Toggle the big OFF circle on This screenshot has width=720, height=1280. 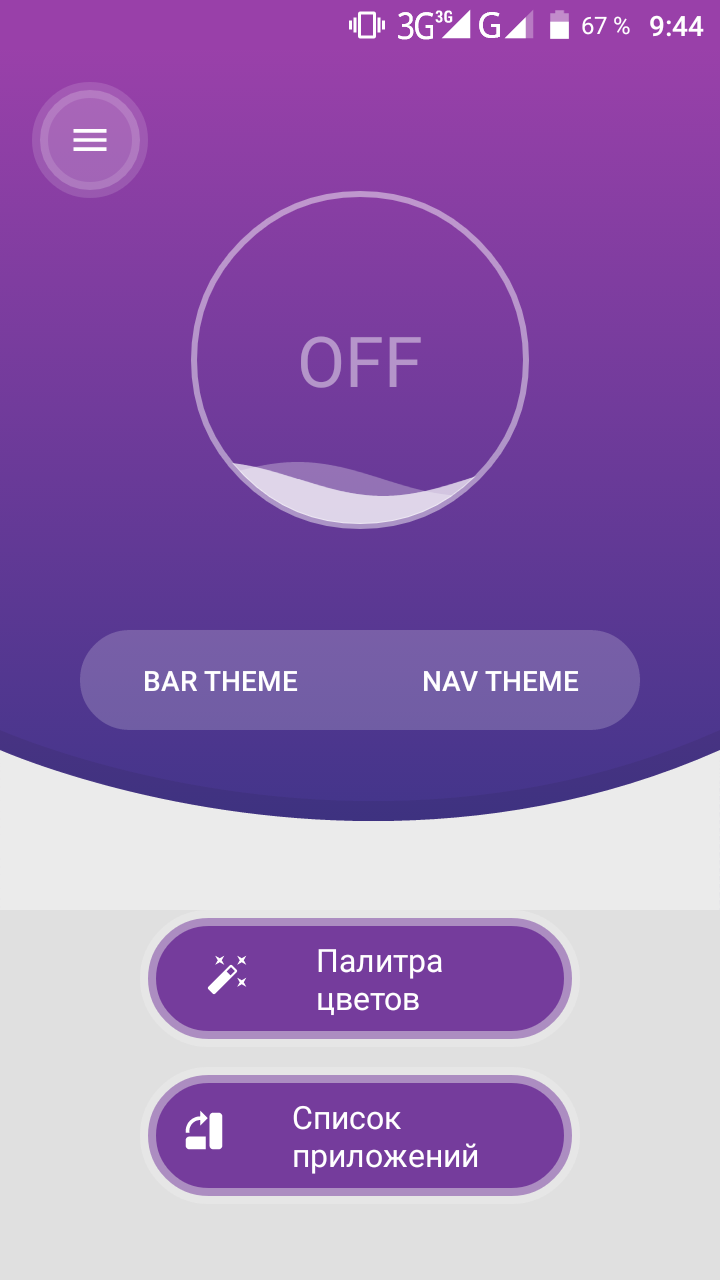coord(360,360)
